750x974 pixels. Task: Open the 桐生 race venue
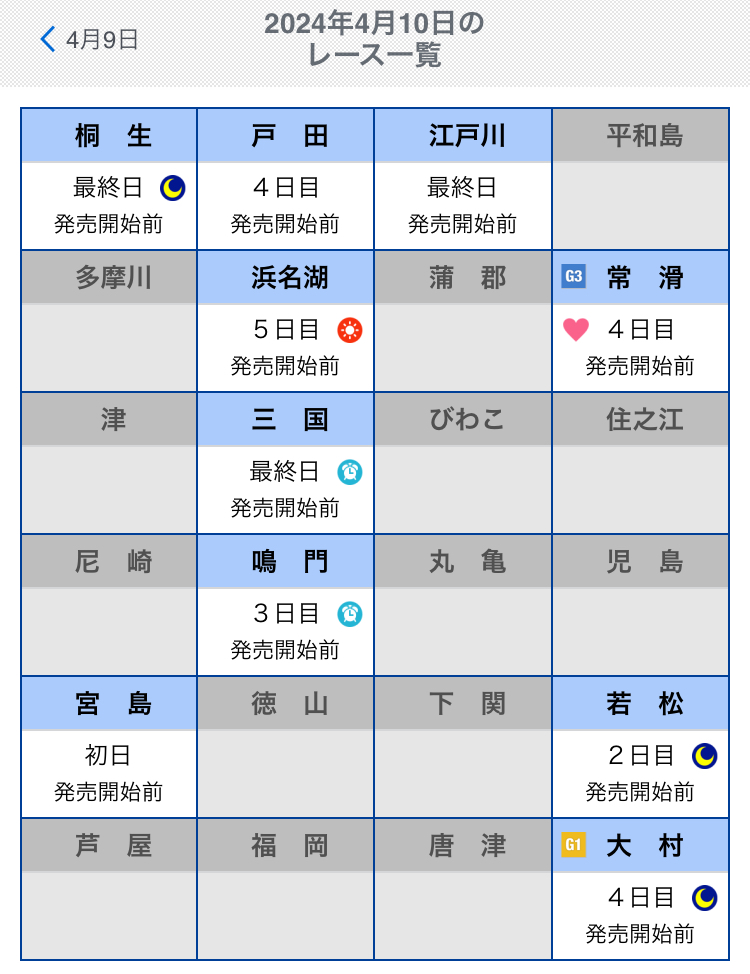pyautogui.click(x=109, y=180)
